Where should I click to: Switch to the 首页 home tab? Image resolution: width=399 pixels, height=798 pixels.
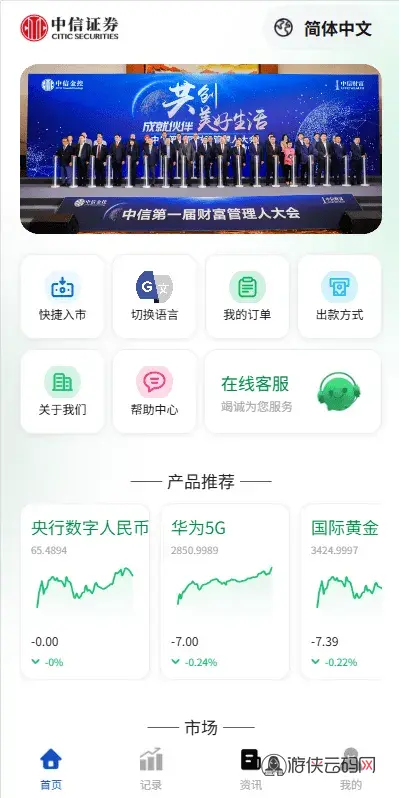[51, 768]
